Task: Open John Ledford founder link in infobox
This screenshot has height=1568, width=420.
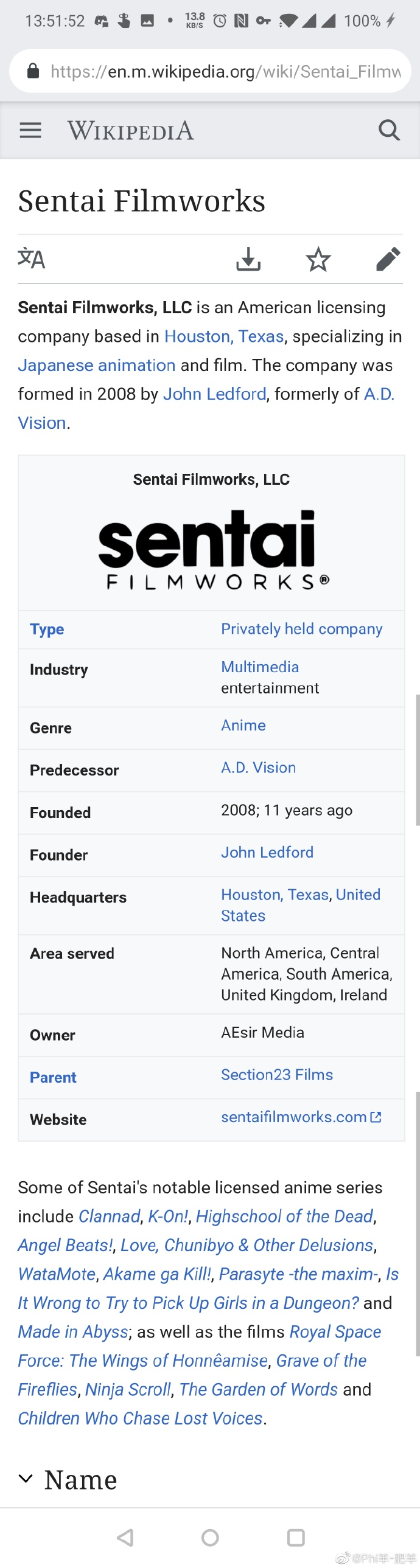Action: coord(267,852)
